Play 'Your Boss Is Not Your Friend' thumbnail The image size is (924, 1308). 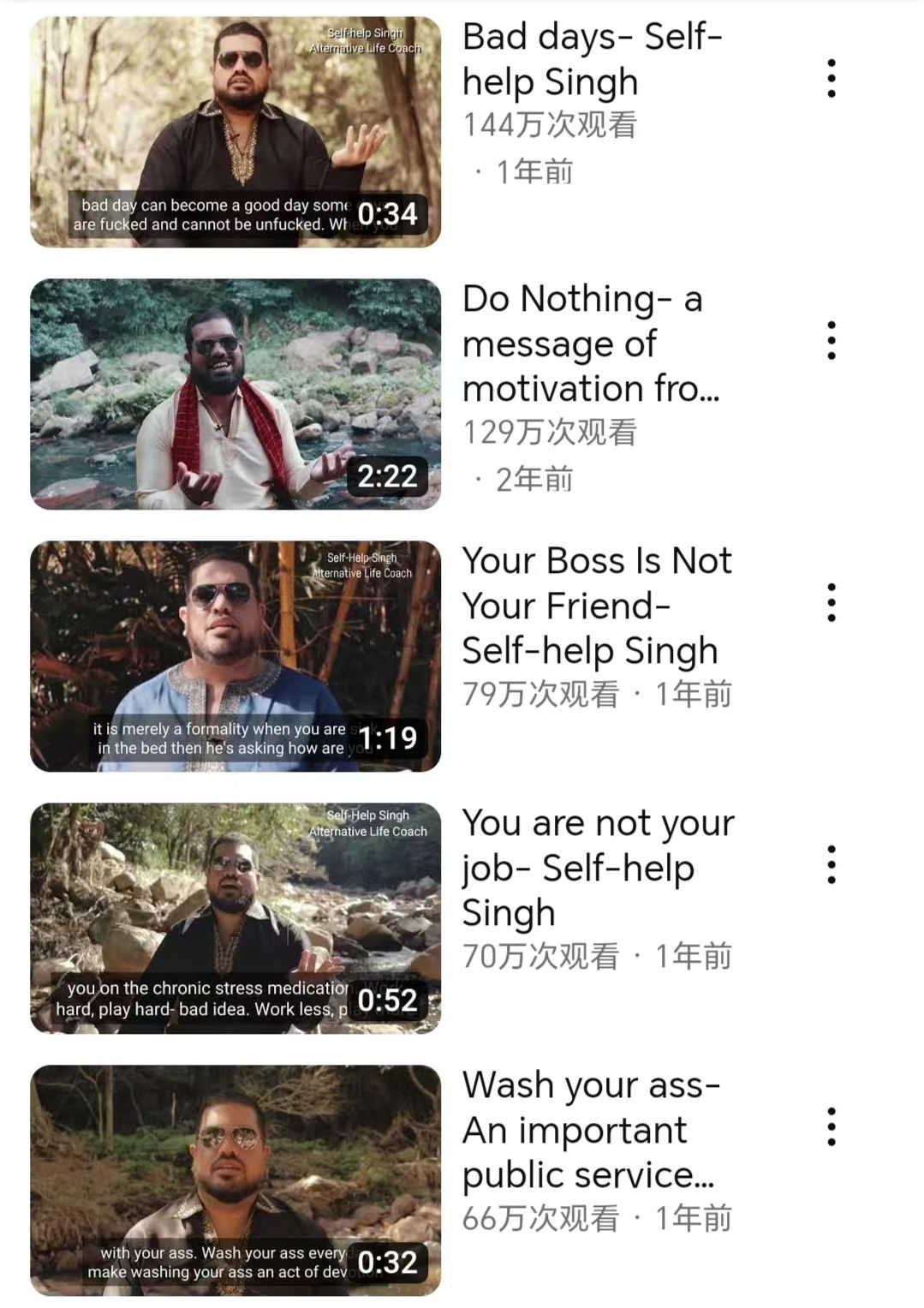point(235,656)
